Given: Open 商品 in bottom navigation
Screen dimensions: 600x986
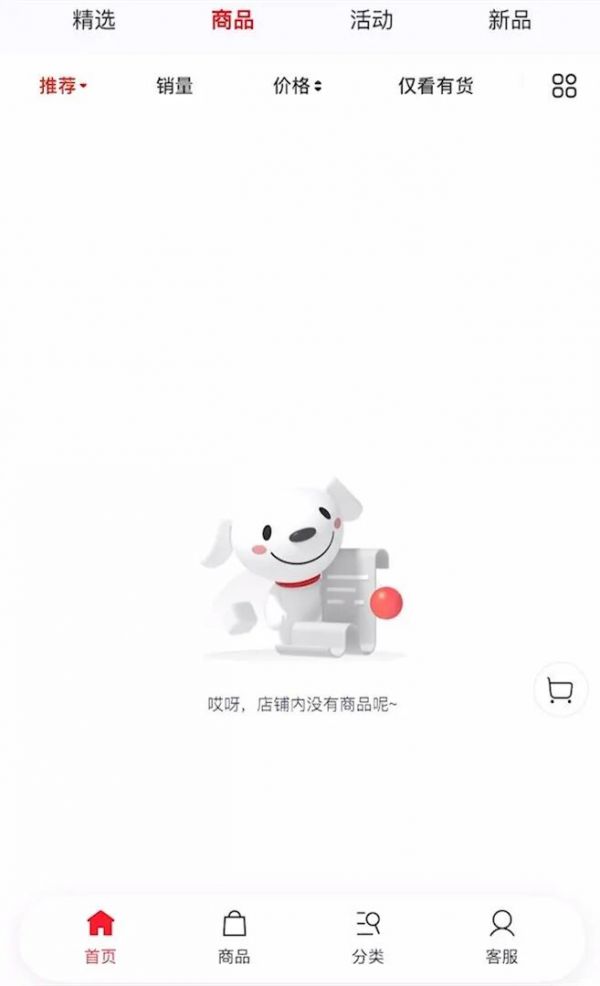Looking at the screenshot, I should [x=234, y=937].
